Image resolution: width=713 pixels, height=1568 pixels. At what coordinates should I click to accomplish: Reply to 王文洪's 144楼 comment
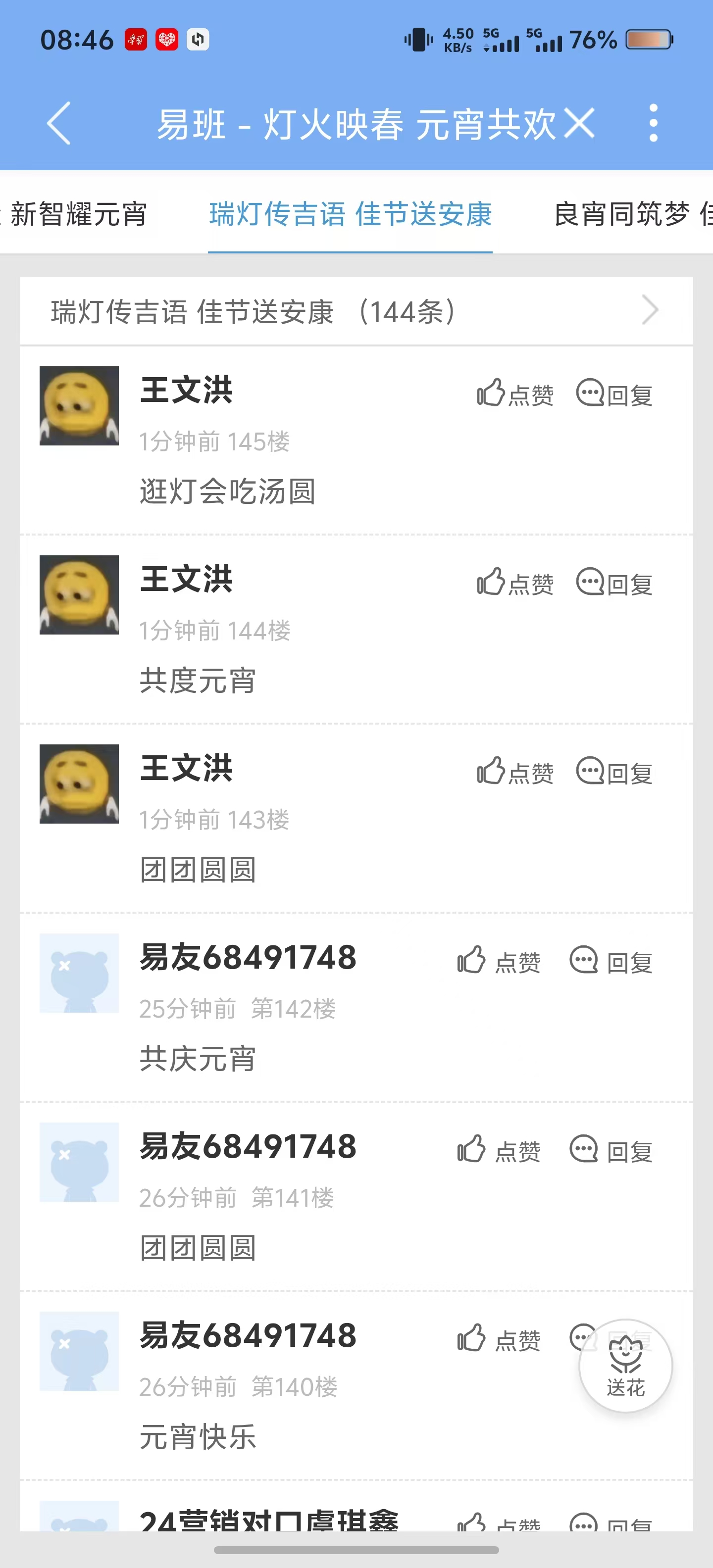(x=614, y=583)
